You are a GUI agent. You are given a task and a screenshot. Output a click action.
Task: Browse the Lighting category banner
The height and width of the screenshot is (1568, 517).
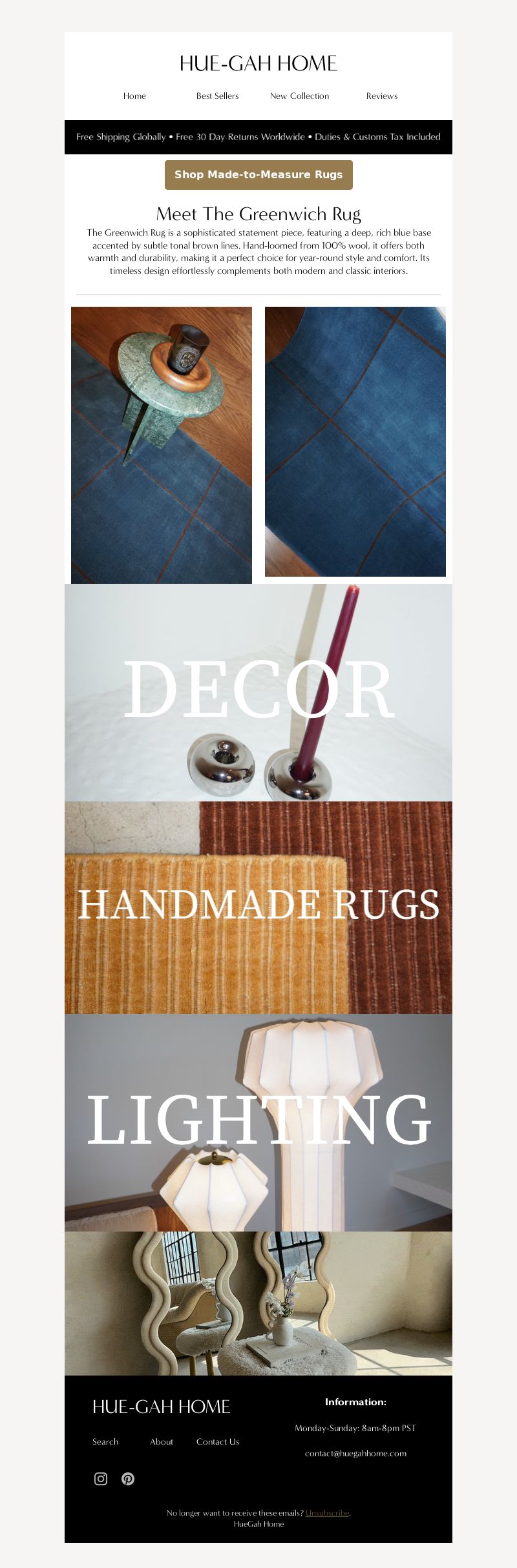258,1122
